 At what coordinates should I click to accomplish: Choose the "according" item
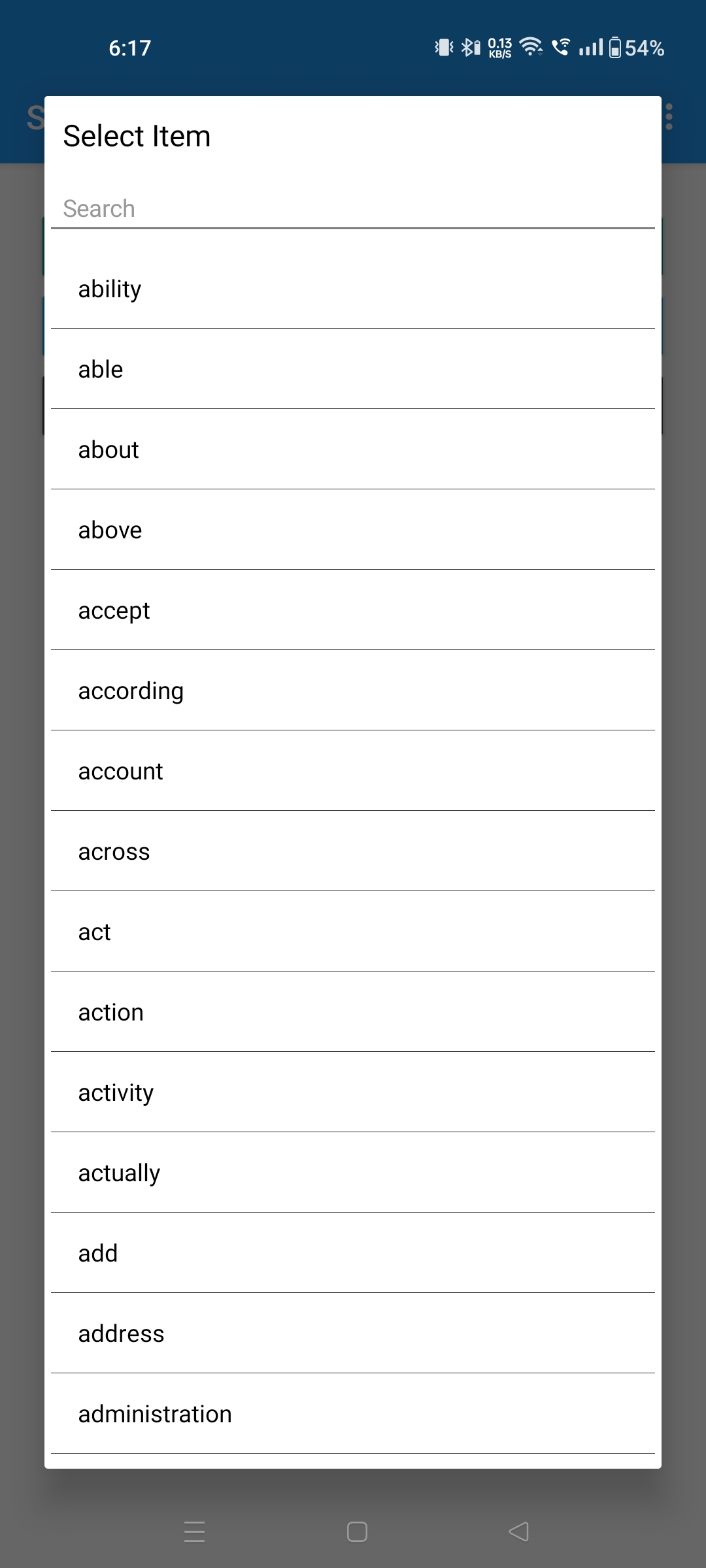click(x=353, y=691)
